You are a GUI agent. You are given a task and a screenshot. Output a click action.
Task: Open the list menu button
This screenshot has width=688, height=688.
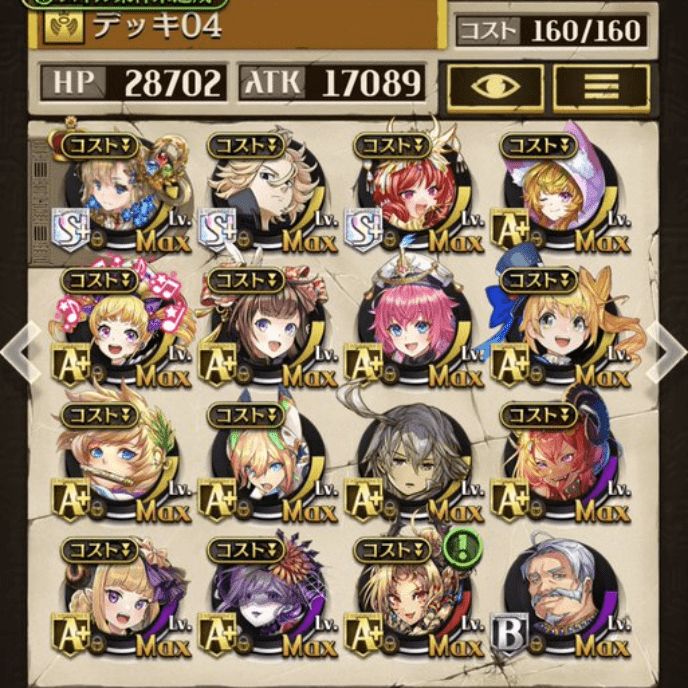coord(601,86)
